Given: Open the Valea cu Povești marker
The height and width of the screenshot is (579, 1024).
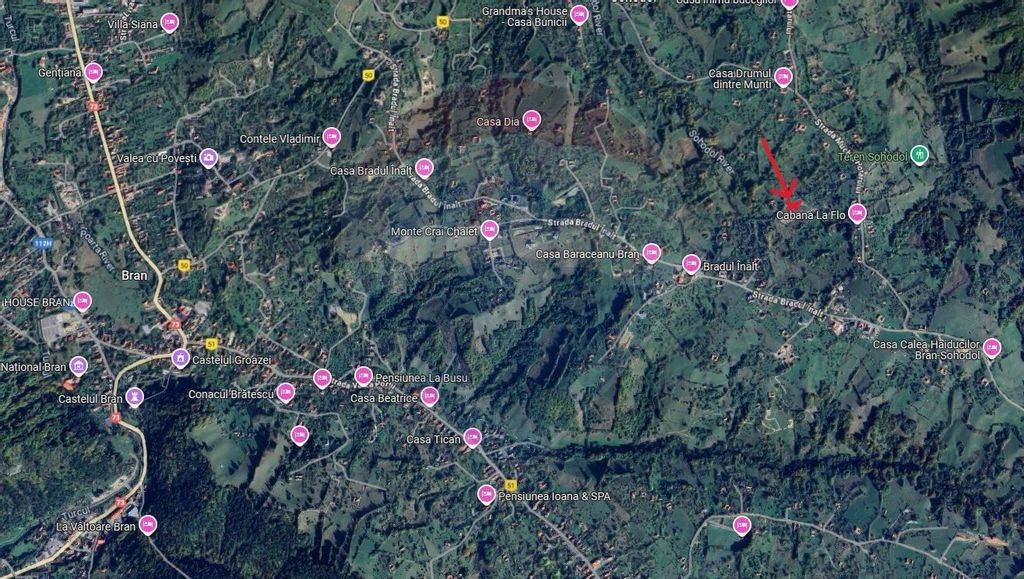Looking at the screenshot, I should pyautogui.click(x=208, y=157).
